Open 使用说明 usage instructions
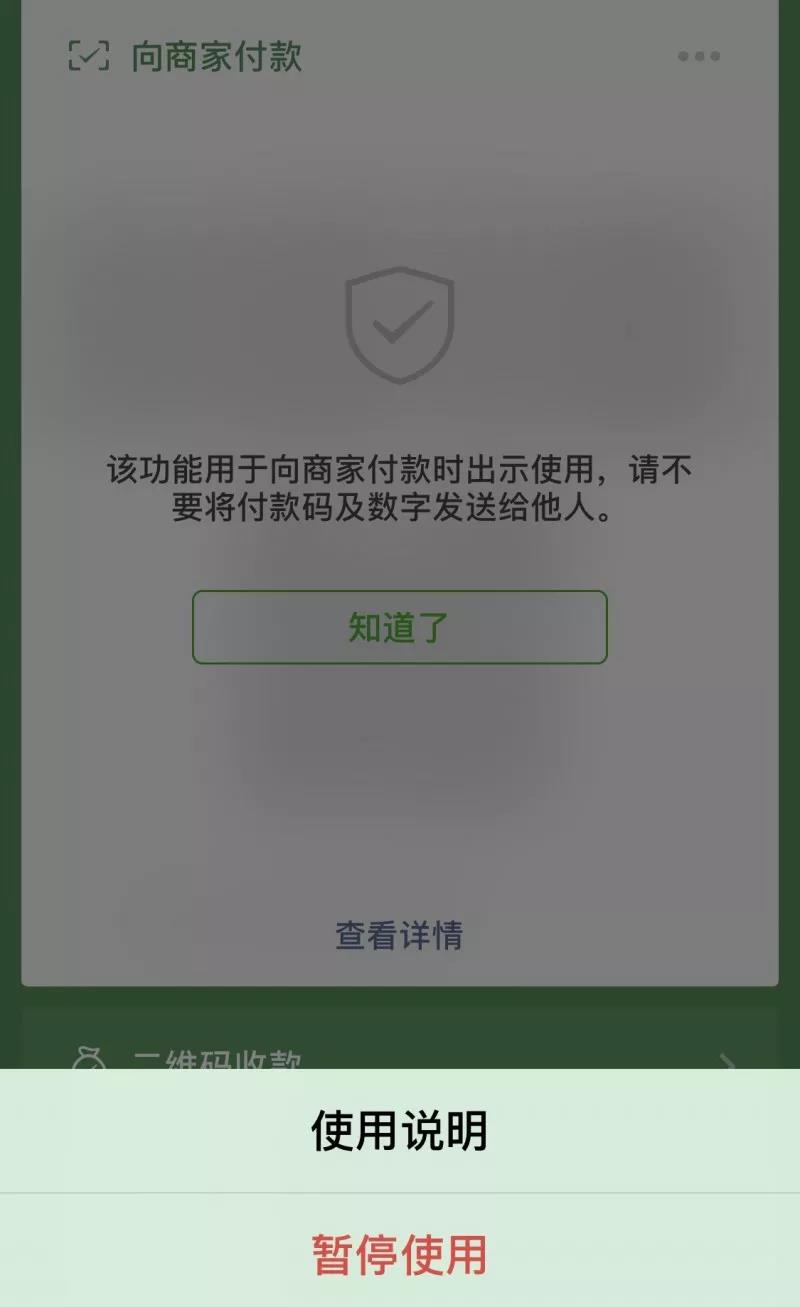 tap(399, 1131)
